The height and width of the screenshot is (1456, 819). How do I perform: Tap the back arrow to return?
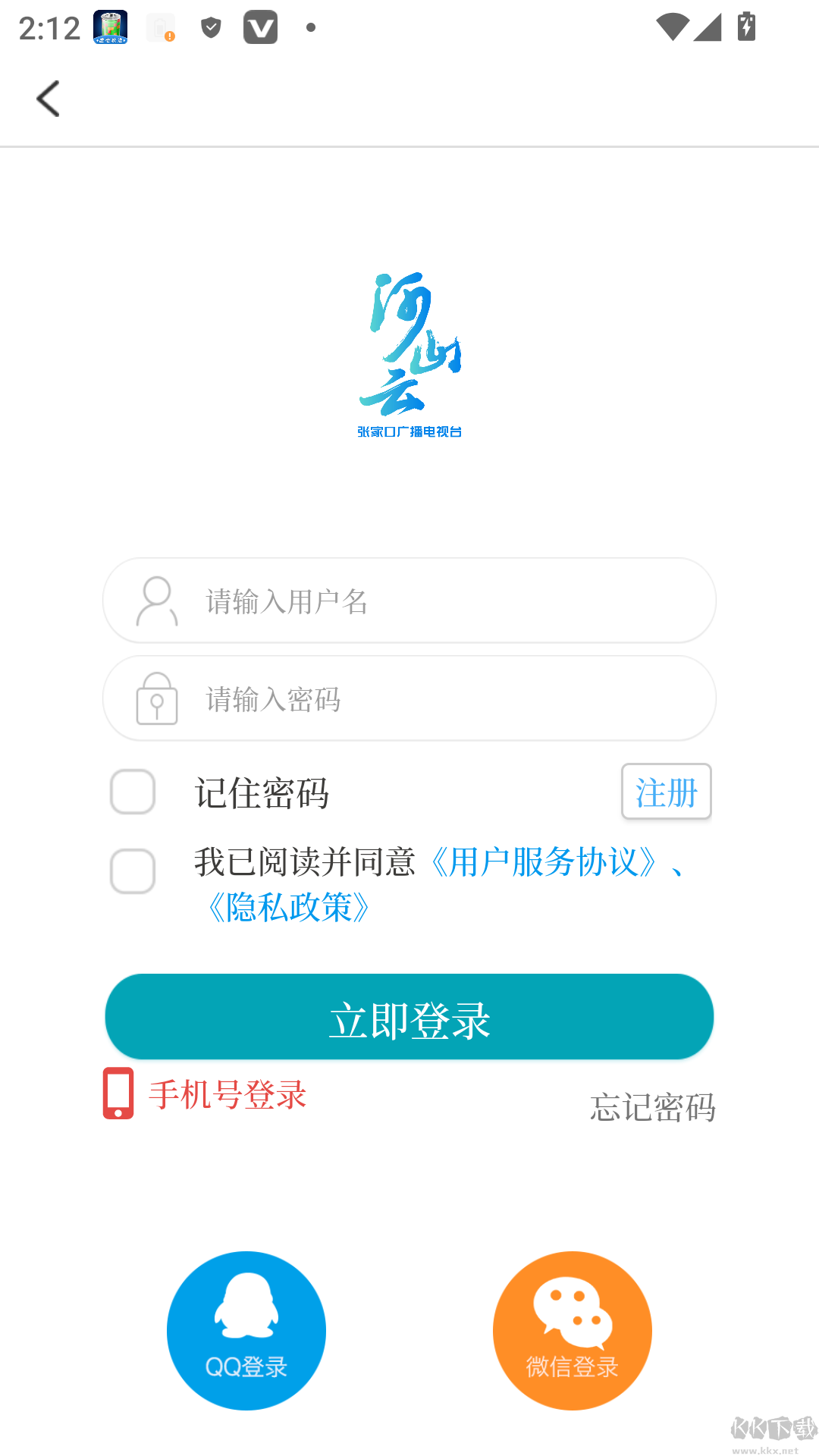[48, 98]
